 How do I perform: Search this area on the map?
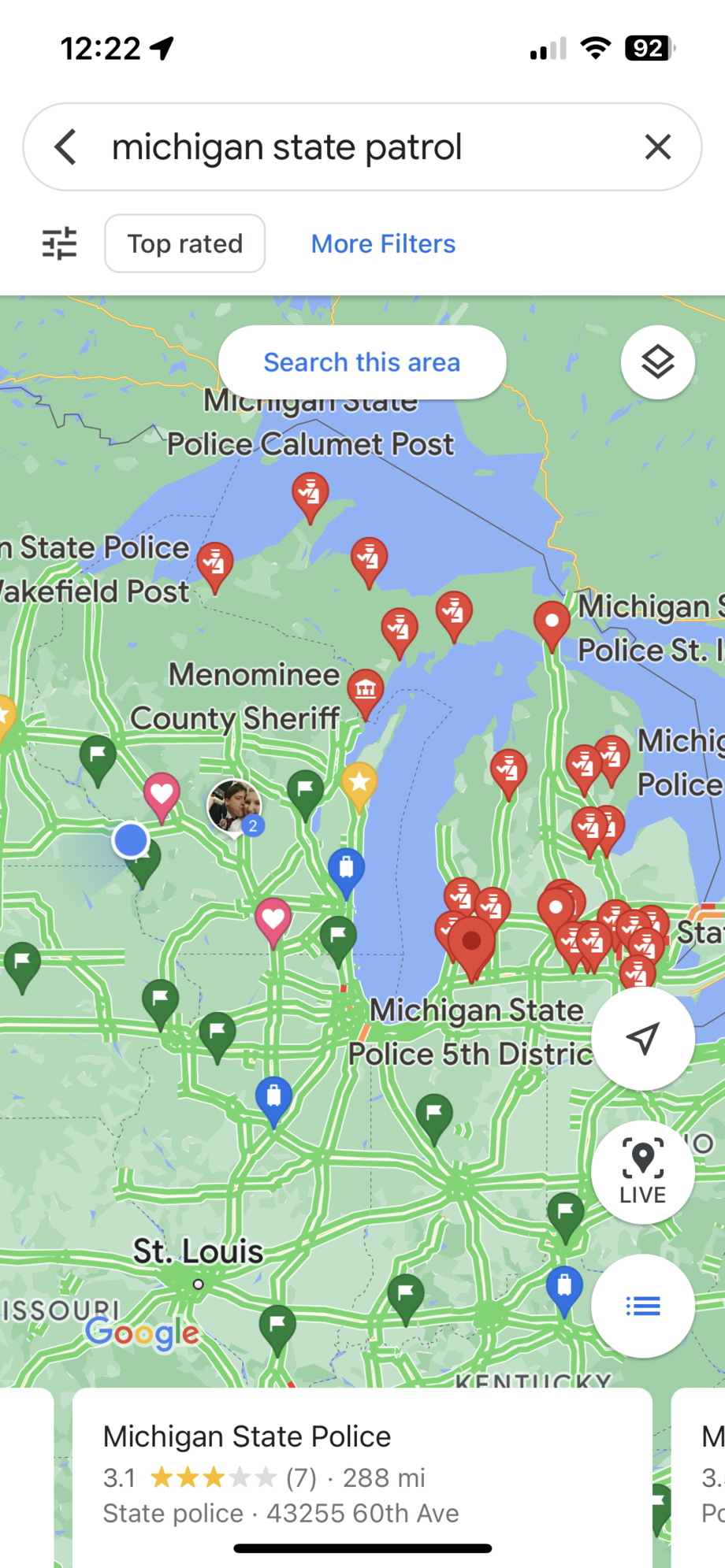[x=362, y=362]
